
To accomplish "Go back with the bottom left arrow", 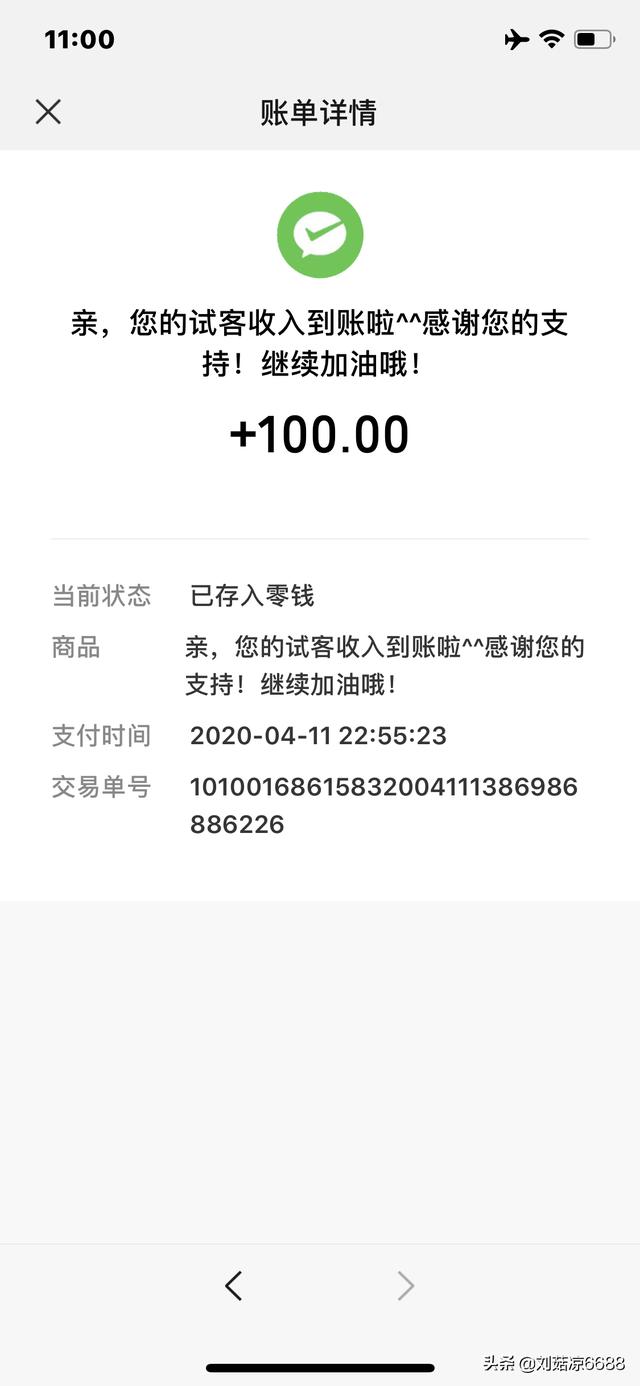I will [x=234, y=1285].
